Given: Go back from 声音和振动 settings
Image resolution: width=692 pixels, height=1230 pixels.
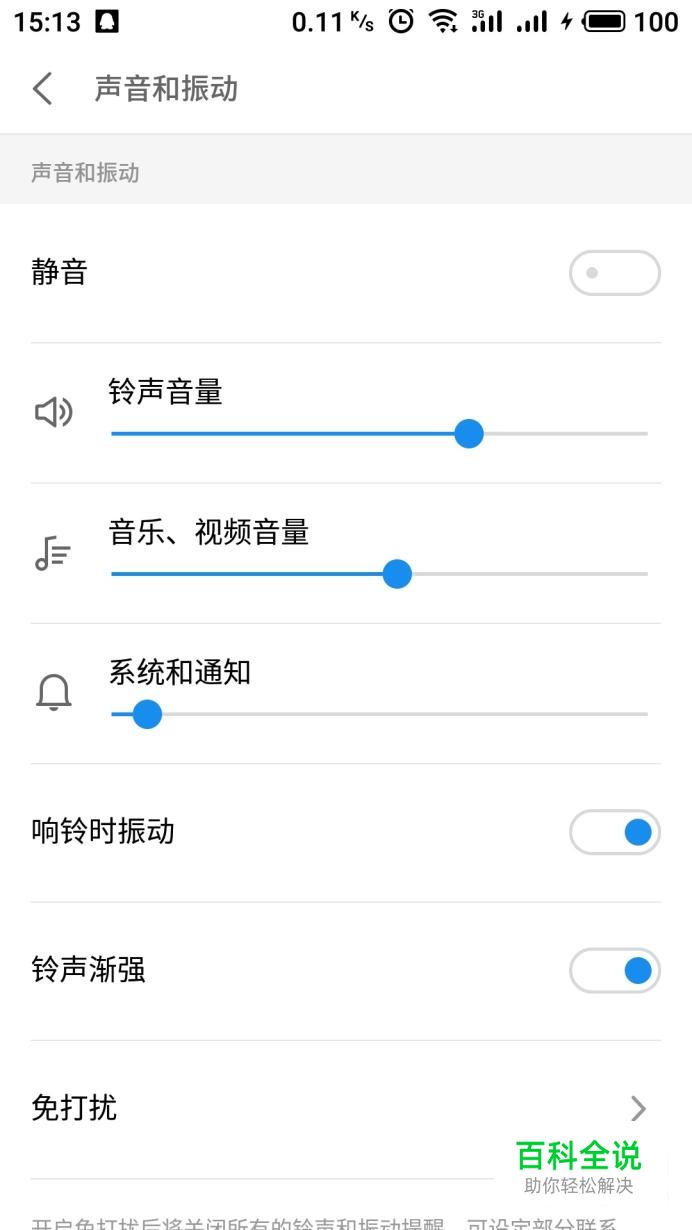Looking at the screenshot, I should (x=42, y=89).
